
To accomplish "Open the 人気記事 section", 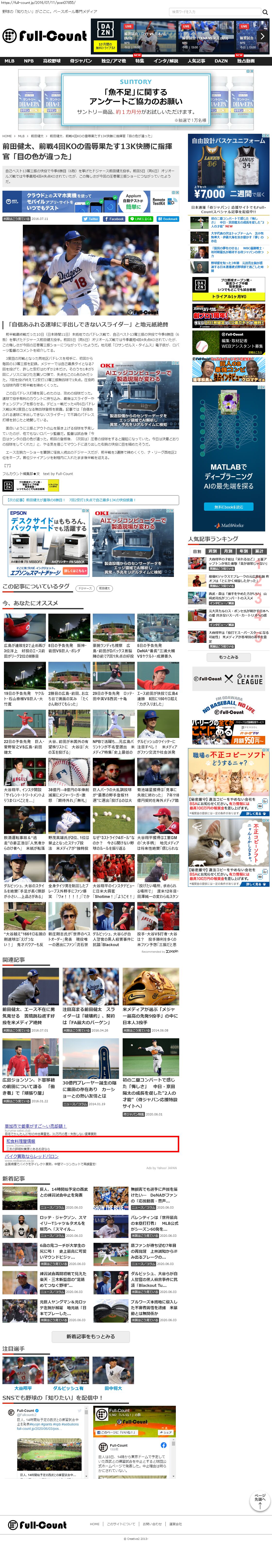I will click(x=196, y=61).
